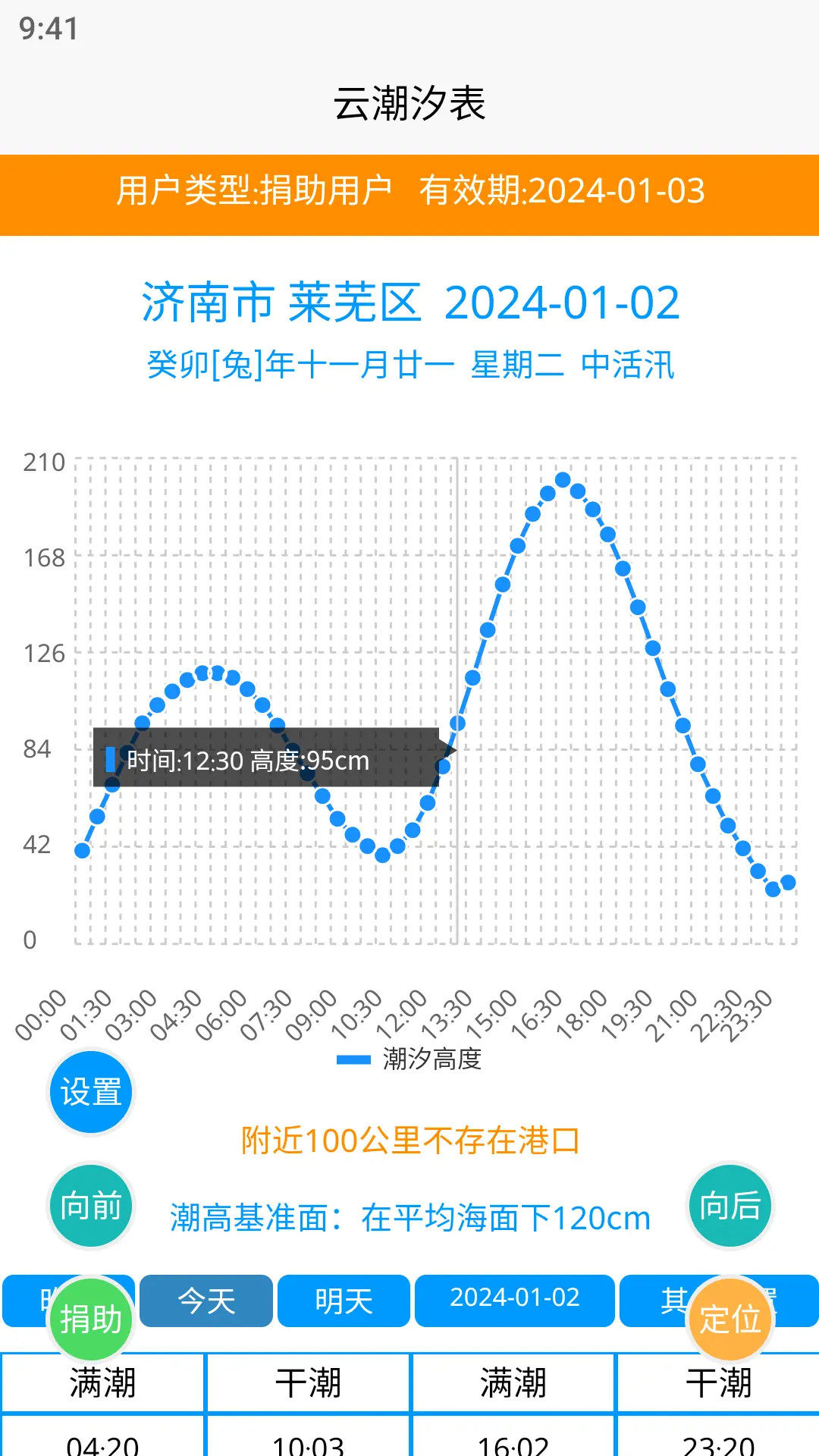The width and height of the screenshot is (819, 1456).
Task: Click the 向后 next-day circle button
Action: point(730,1206)
